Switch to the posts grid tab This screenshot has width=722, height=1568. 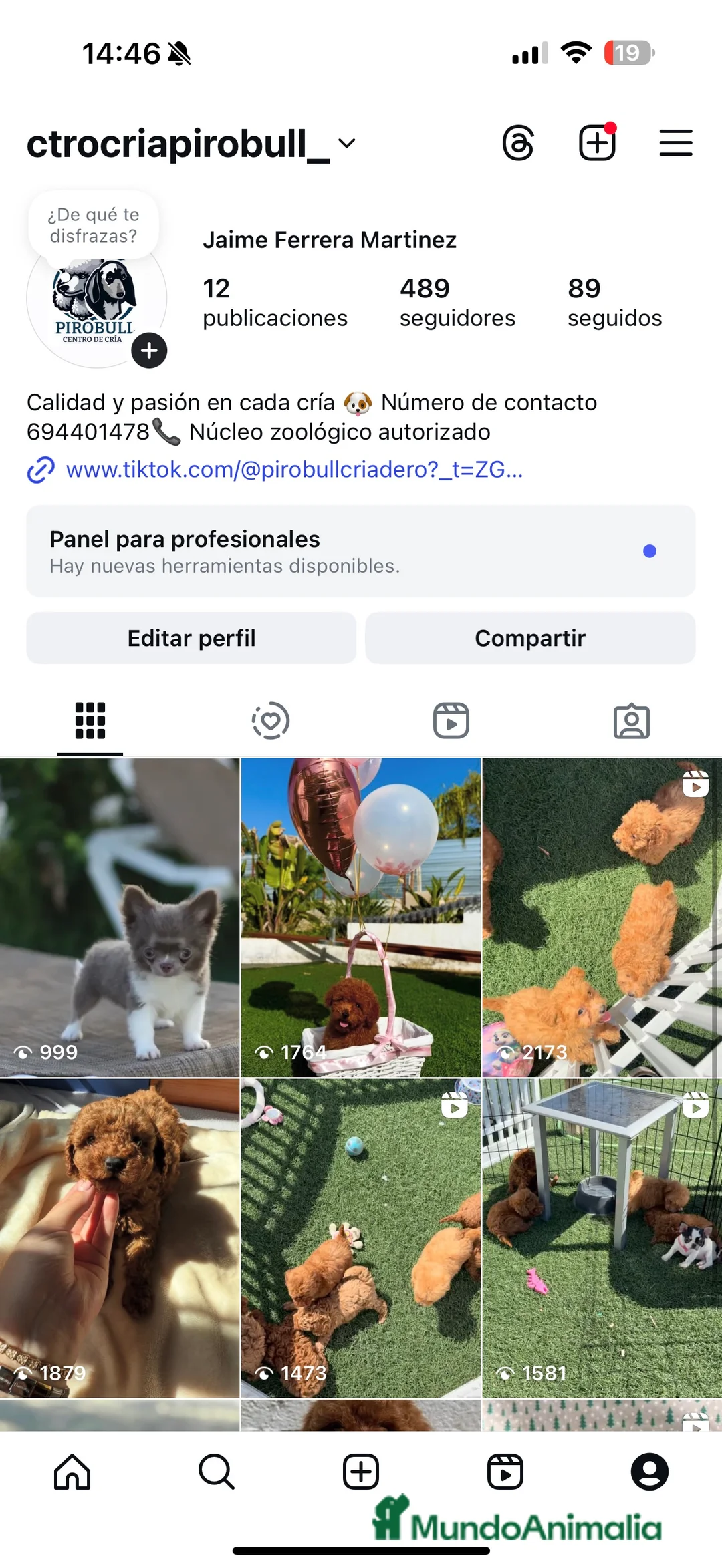[x=90, y=721]
